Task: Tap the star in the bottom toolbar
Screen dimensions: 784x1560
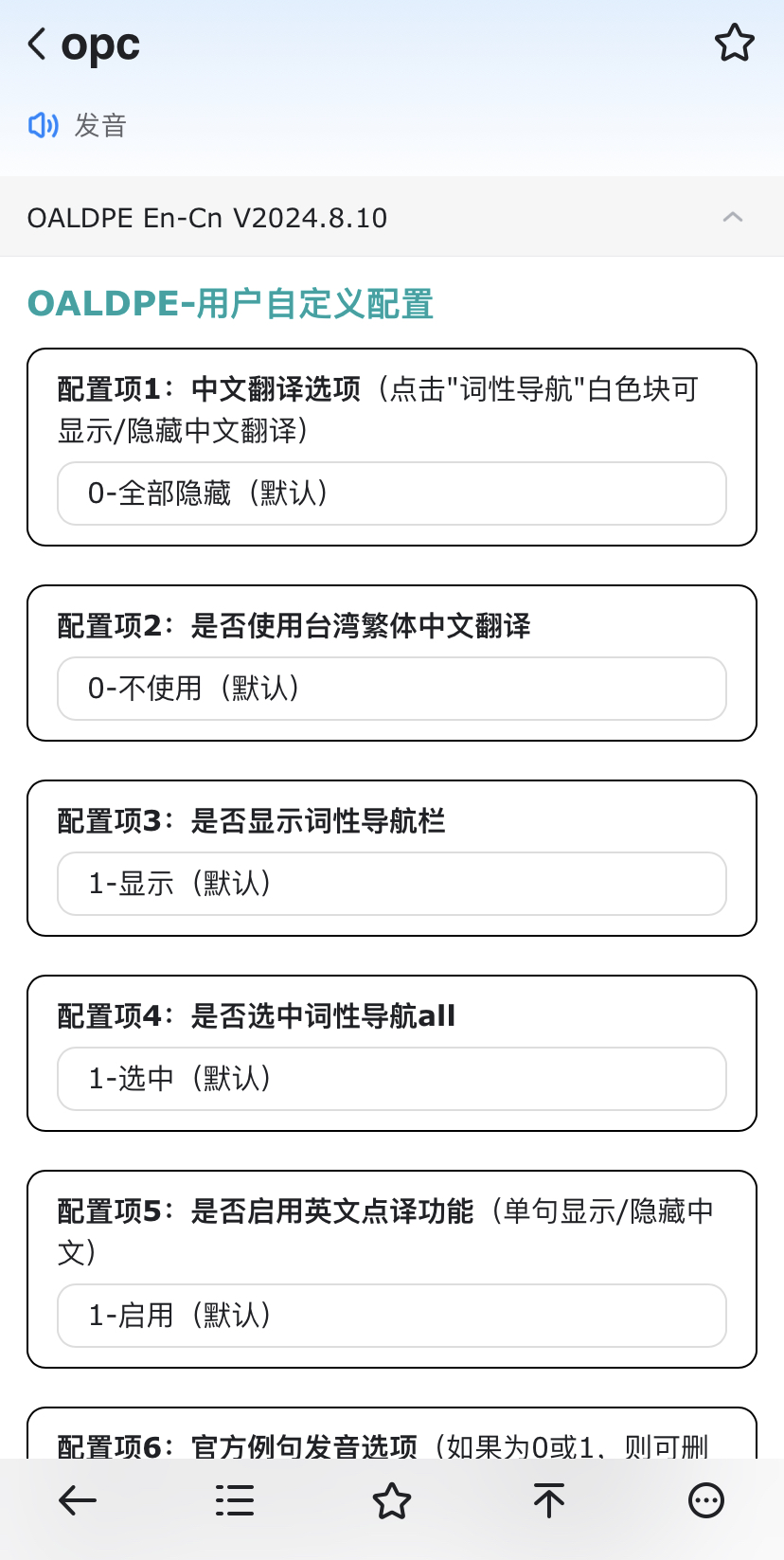Action: 392,1500
